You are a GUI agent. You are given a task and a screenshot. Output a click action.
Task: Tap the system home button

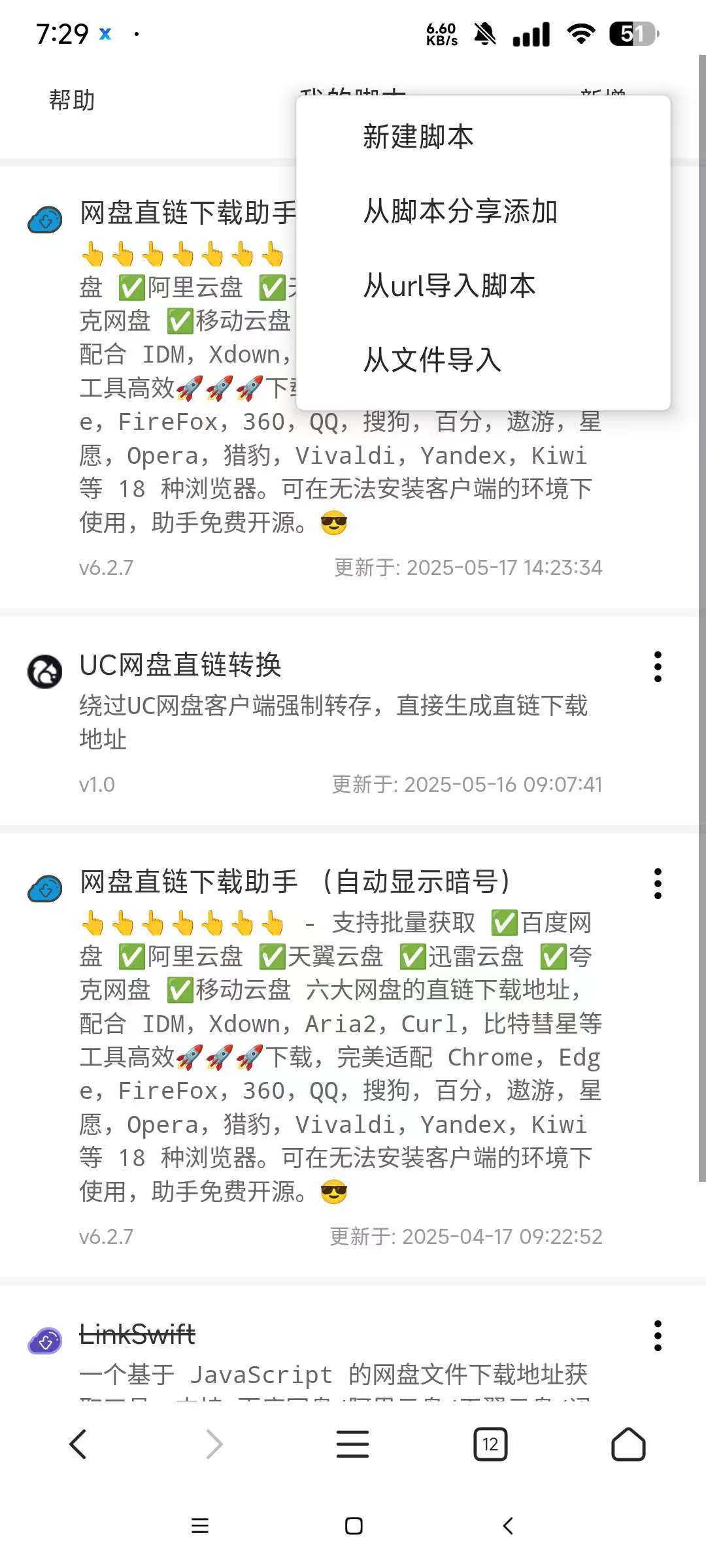354,1526
